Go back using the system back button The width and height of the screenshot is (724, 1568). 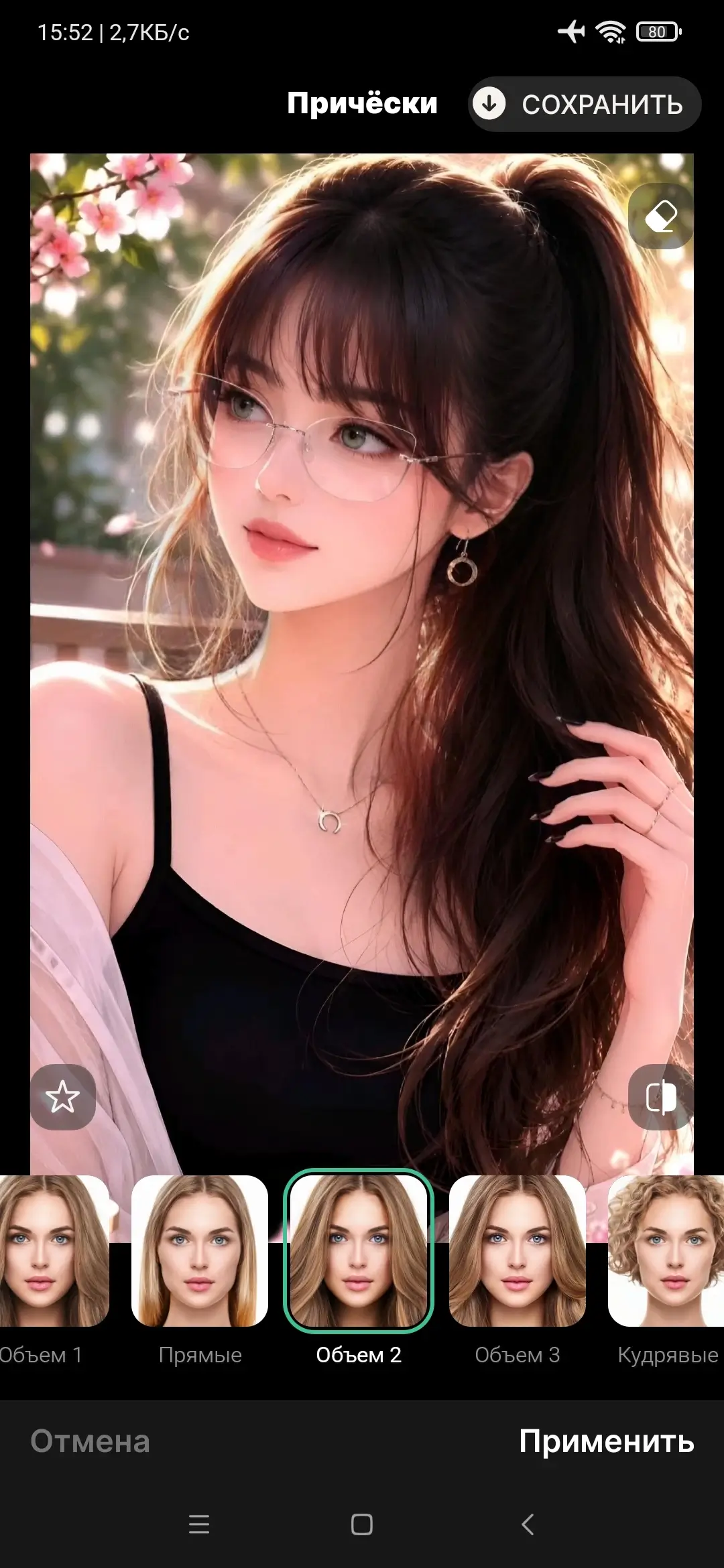(x=528, y=1524)
